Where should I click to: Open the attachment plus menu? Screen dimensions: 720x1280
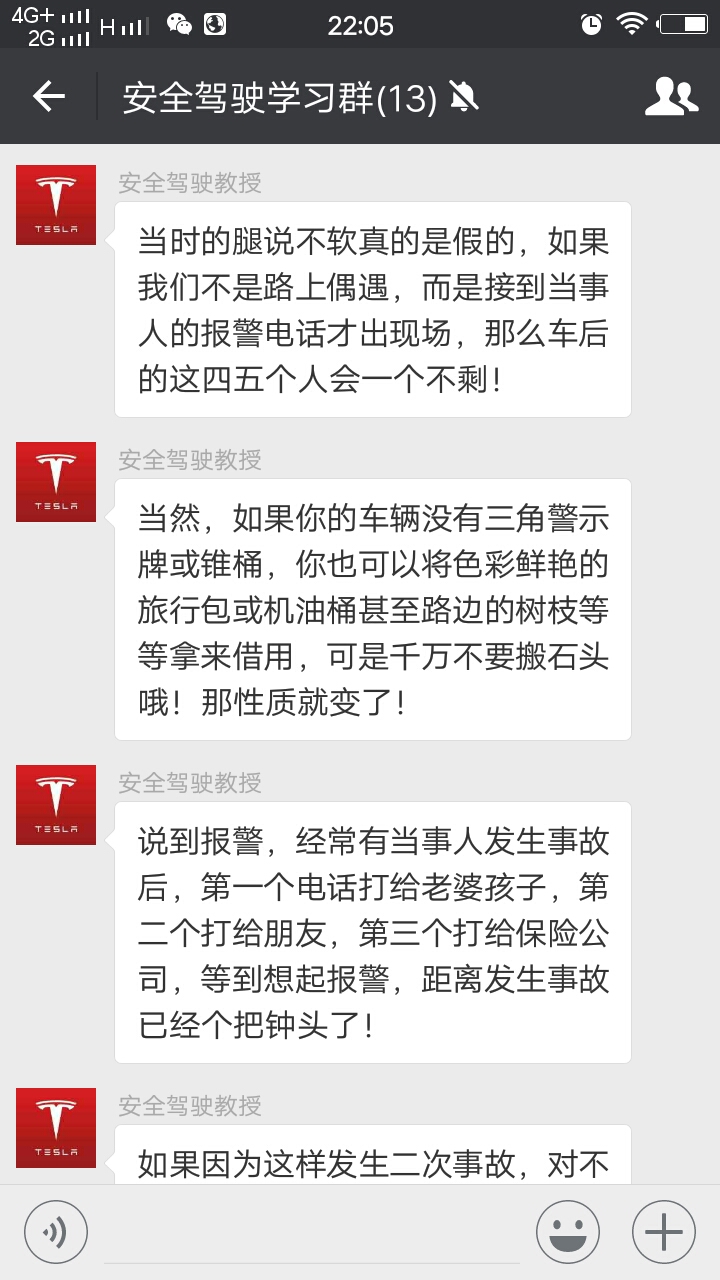(663, 1230)
